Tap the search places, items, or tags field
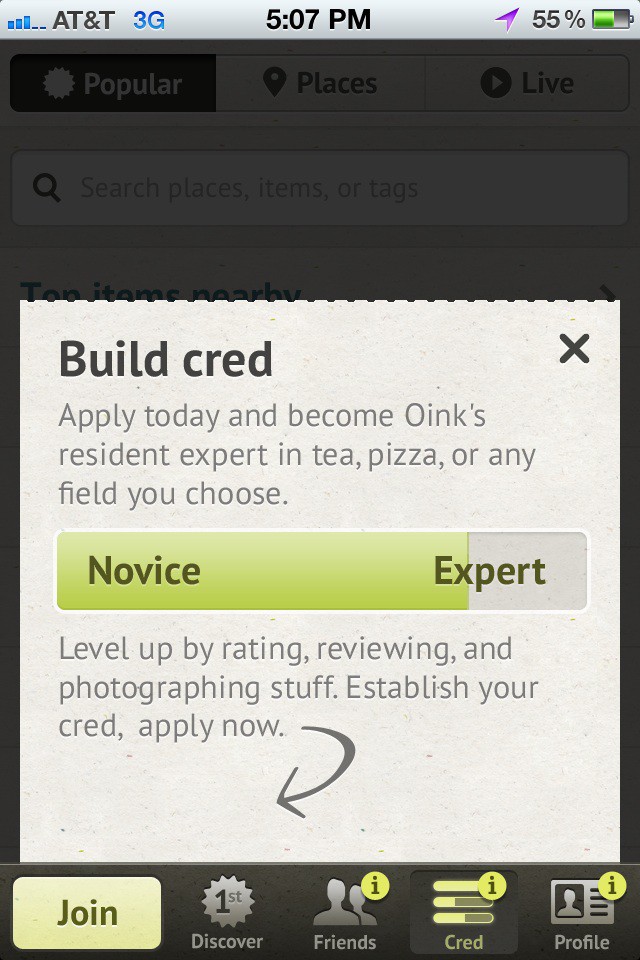The image size is (640, 960). pyautogui.click(x=320, y=188)
